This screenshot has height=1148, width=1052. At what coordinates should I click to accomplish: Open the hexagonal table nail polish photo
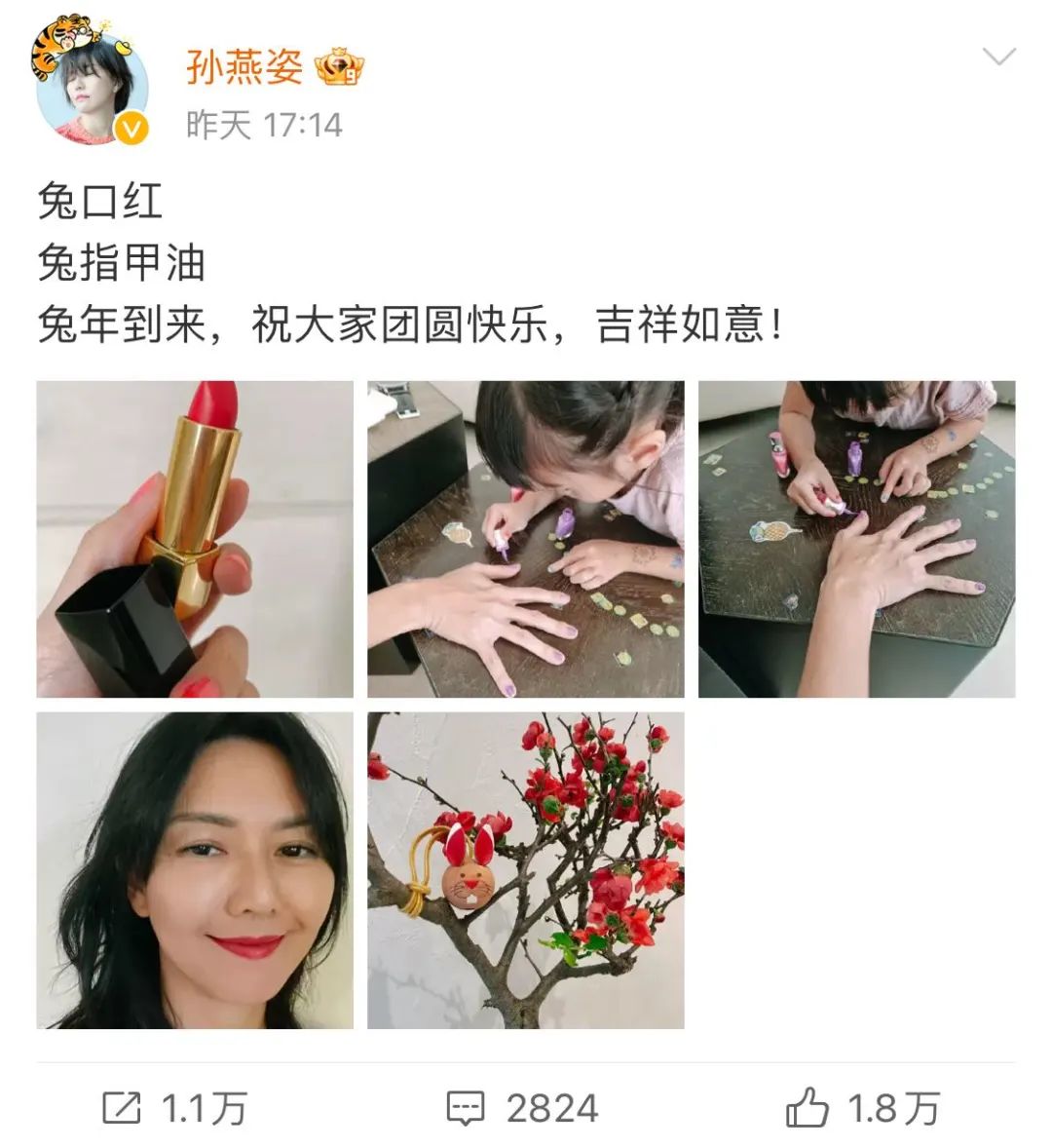tap(856, 539)
